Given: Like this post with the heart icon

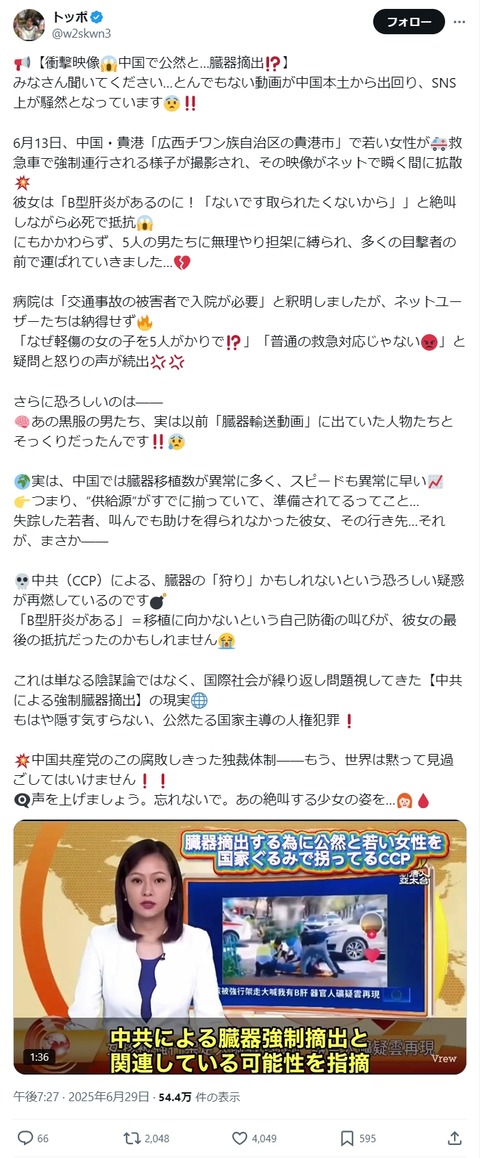Looking at the screenshot, I should tap(240, 1138).
